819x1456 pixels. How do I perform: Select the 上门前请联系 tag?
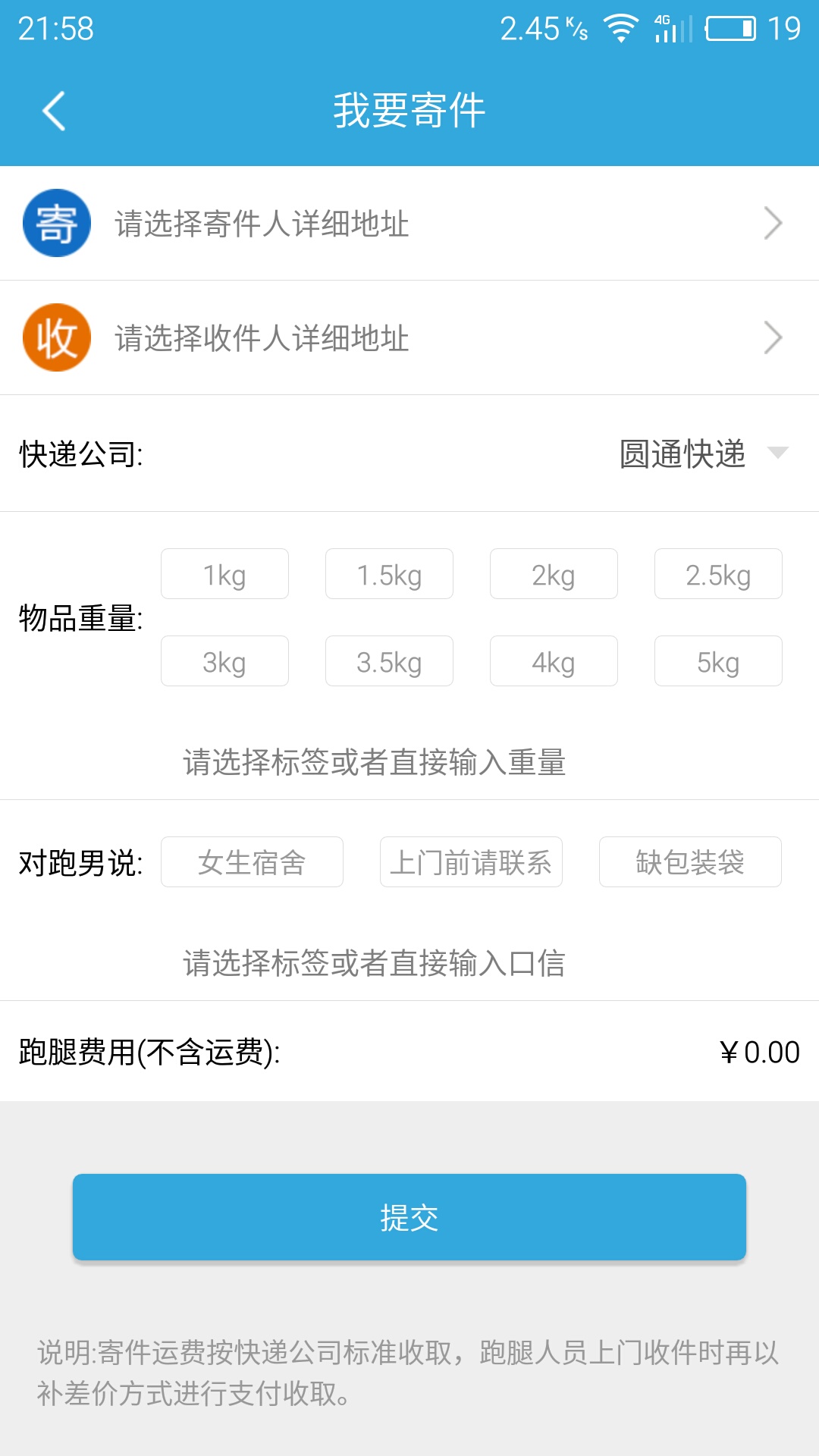coord(471,862)
